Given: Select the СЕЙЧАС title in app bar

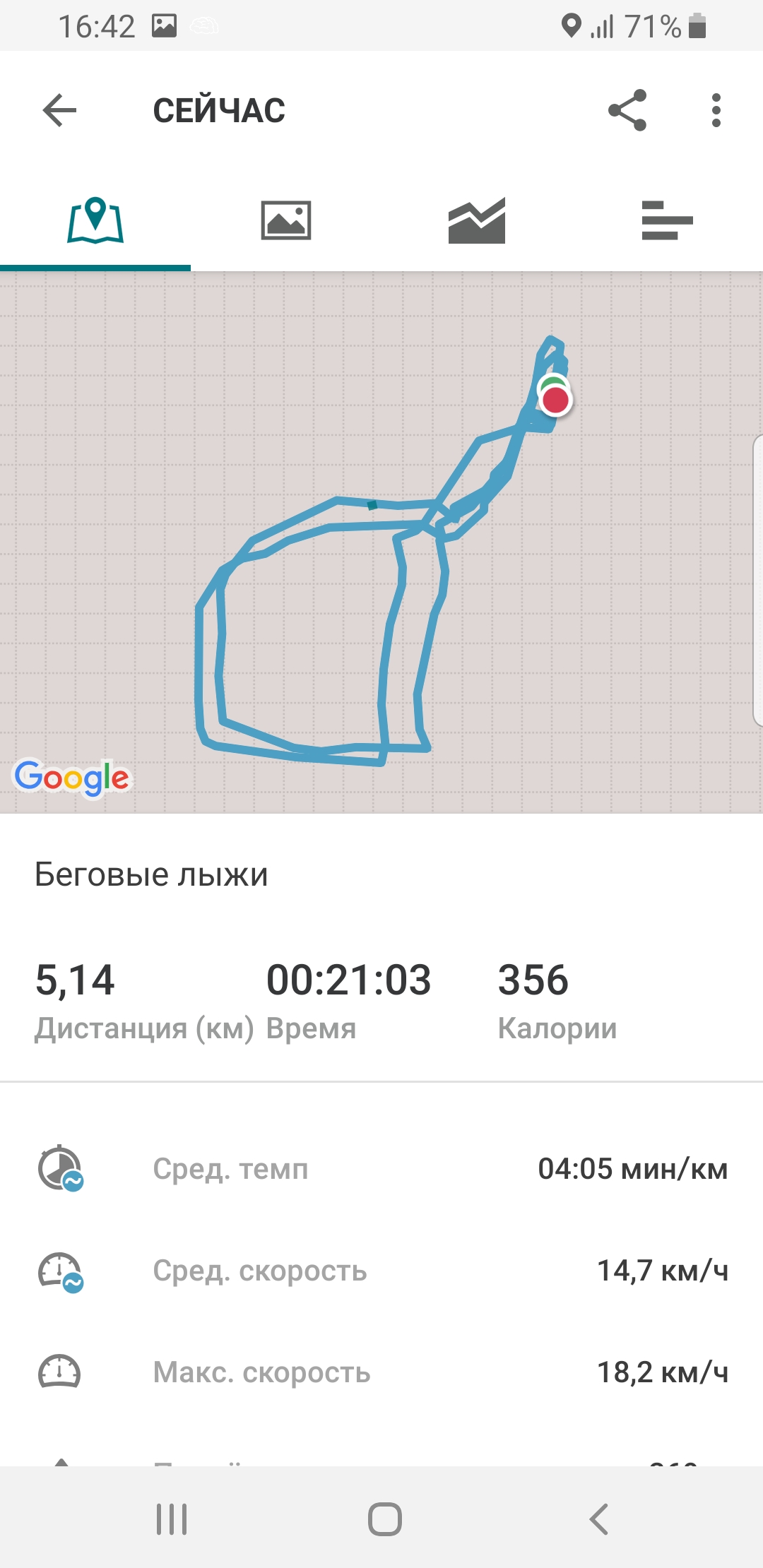Looking at the screenshot, I should 218,110.
